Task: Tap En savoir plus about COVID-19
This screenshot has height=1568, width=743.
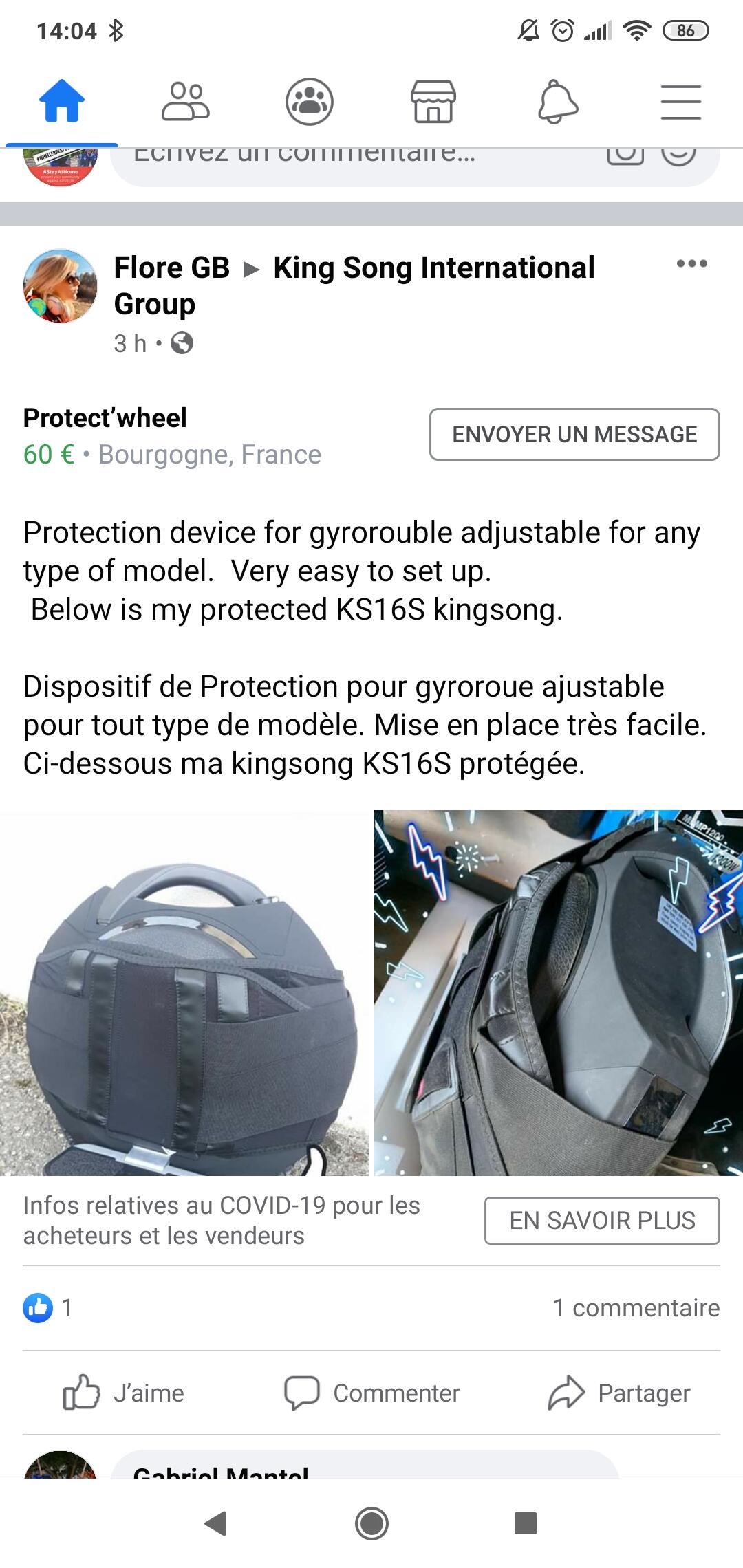Action: [602, 1221]
